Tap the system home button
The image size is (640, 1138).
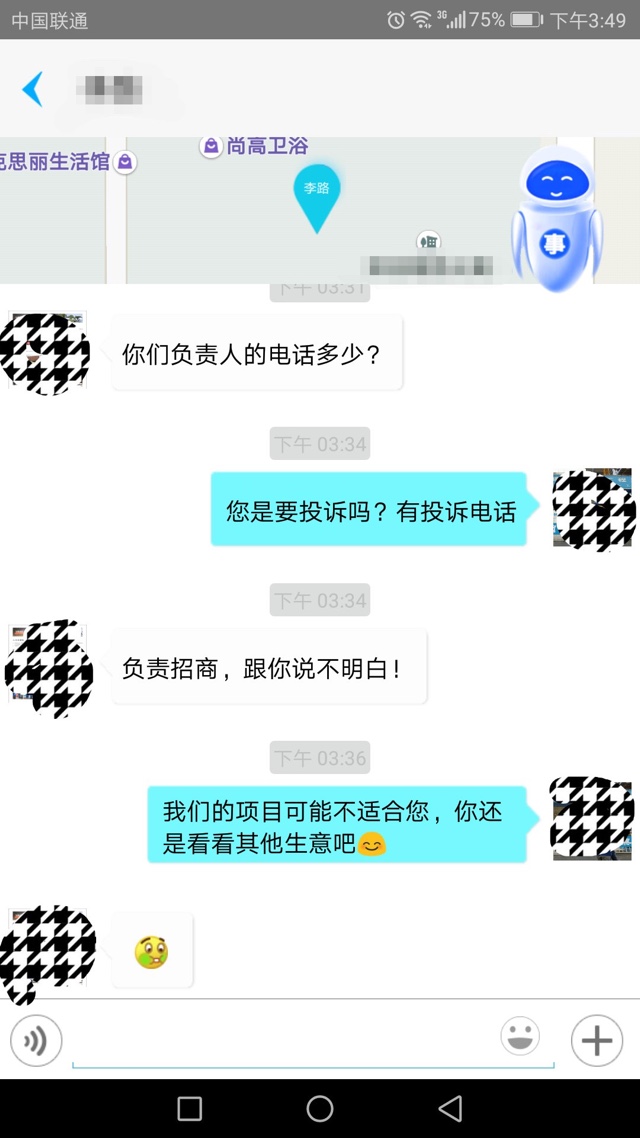(x=320, y=1108)
